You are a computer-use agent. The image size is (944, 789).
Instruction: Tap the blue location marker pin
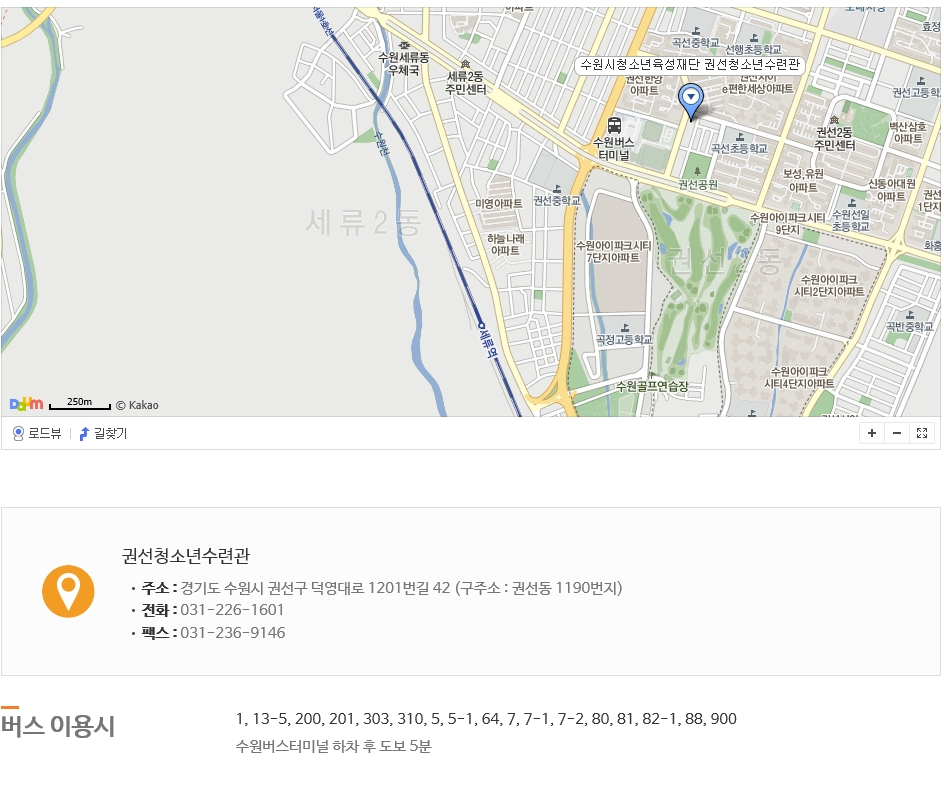coord(690,100)
